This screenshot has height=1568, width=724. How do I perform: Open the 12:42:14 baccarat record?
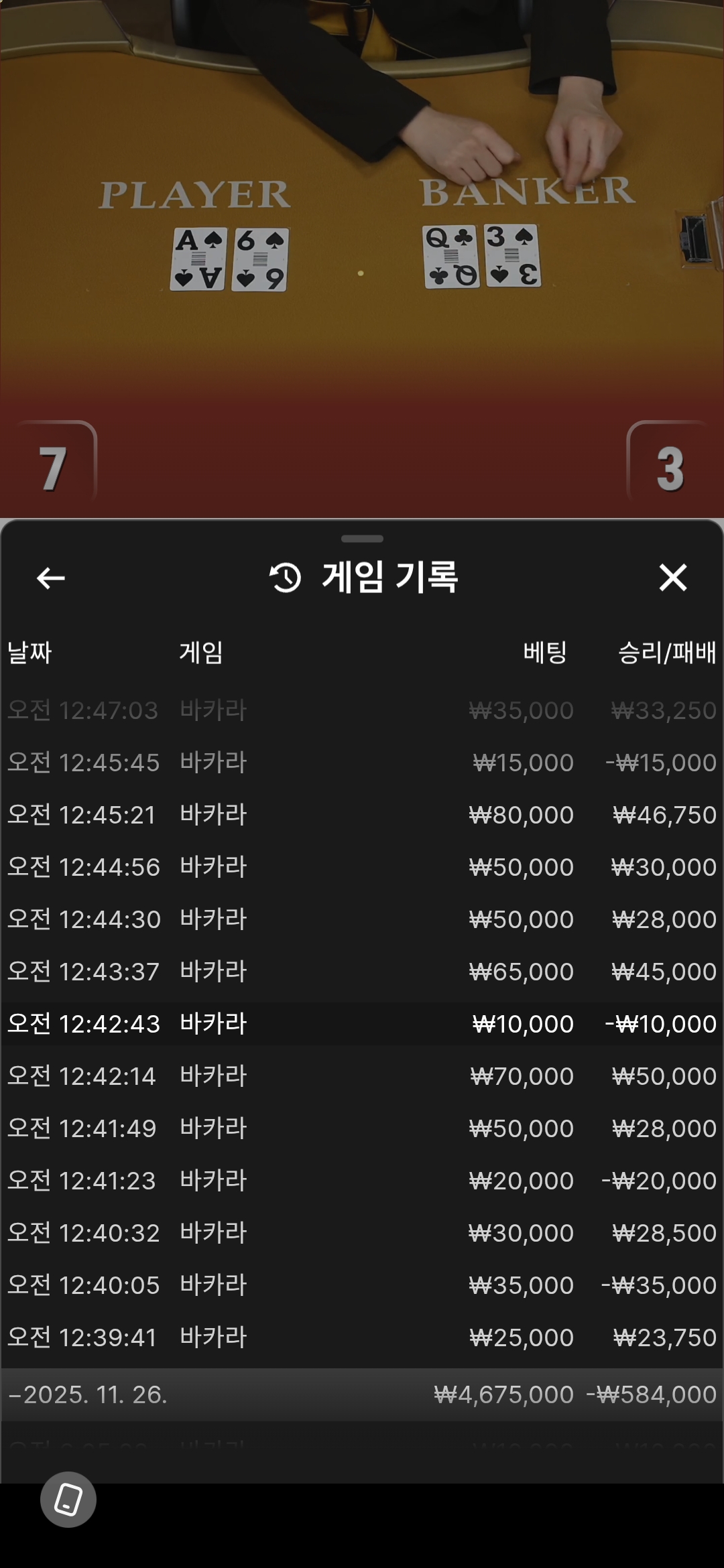(x=362, y=1076)
